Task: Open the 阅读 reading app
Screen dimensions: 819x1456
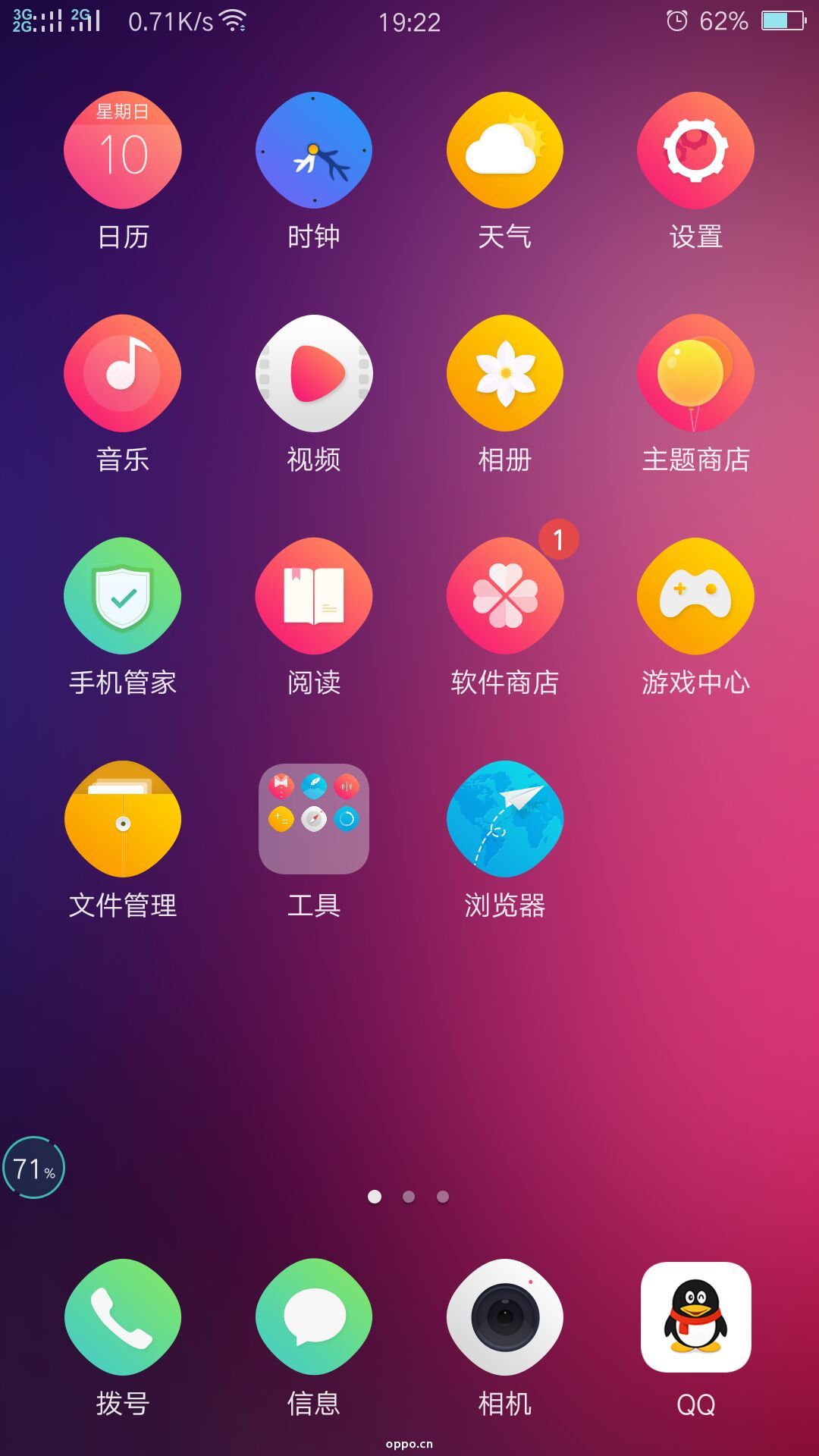Action: 315,598
